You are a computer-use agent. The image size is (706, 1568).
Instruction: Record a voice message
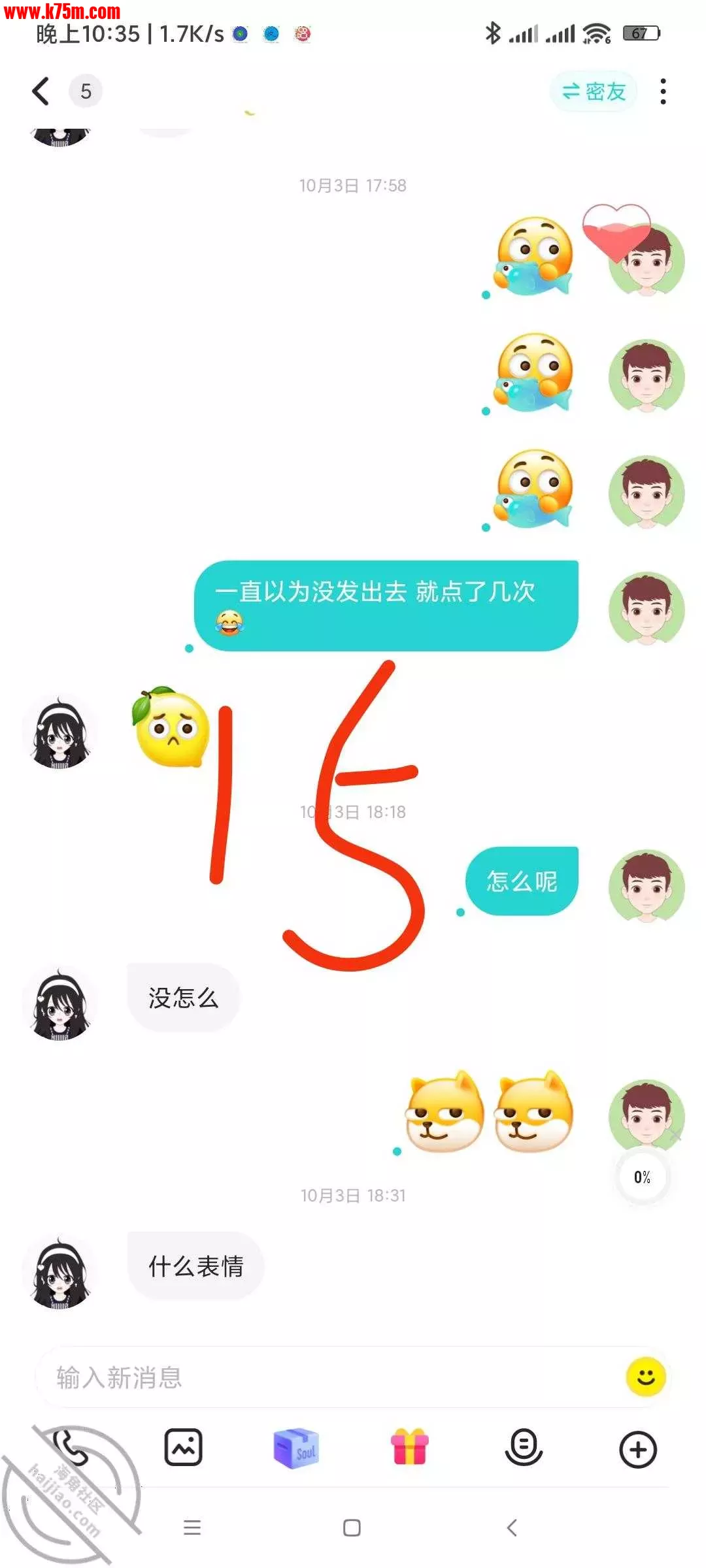click(524, 1448)
